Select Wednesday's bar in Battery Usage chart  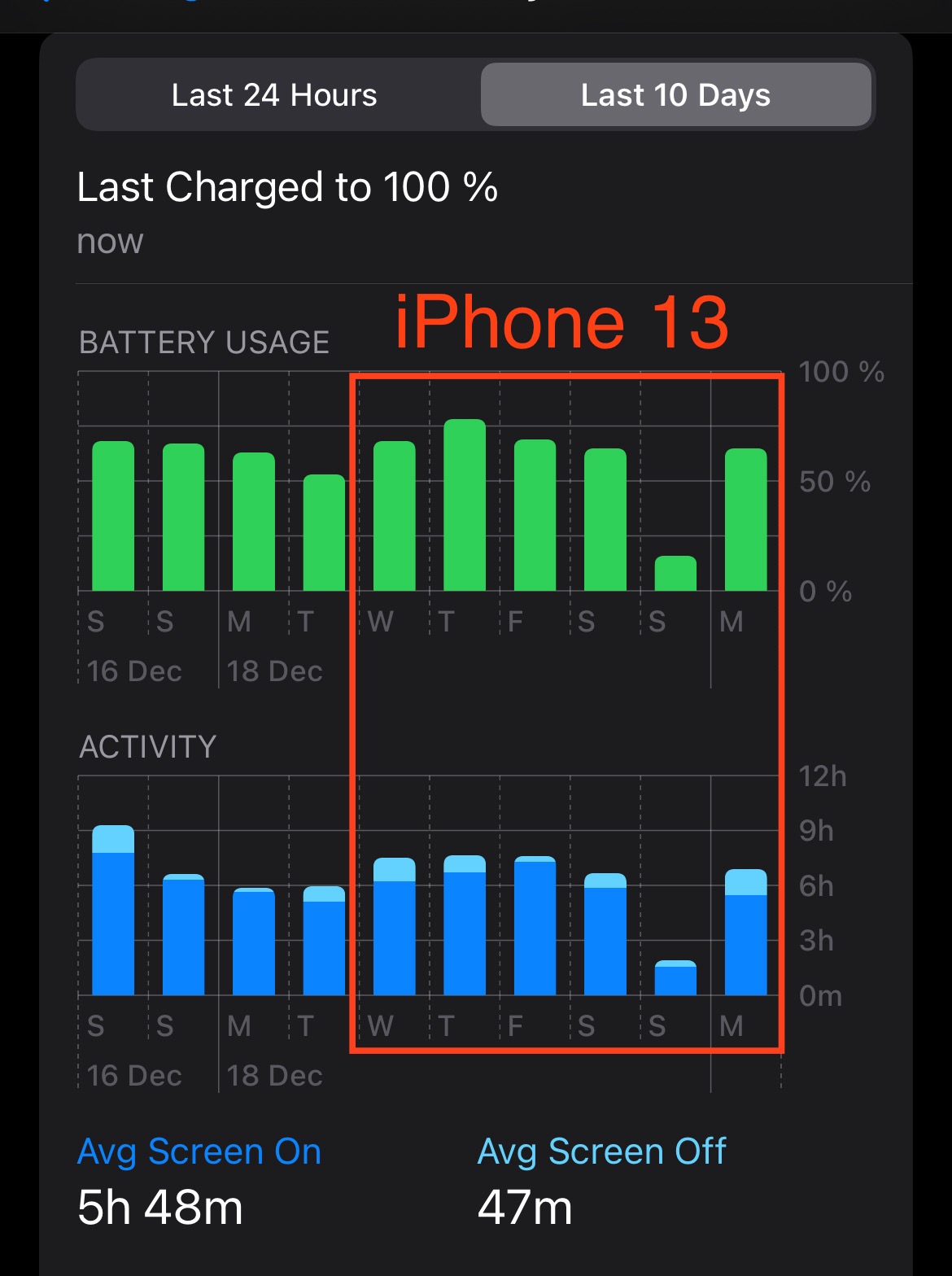pyautogui.click(x=394, y=516)
